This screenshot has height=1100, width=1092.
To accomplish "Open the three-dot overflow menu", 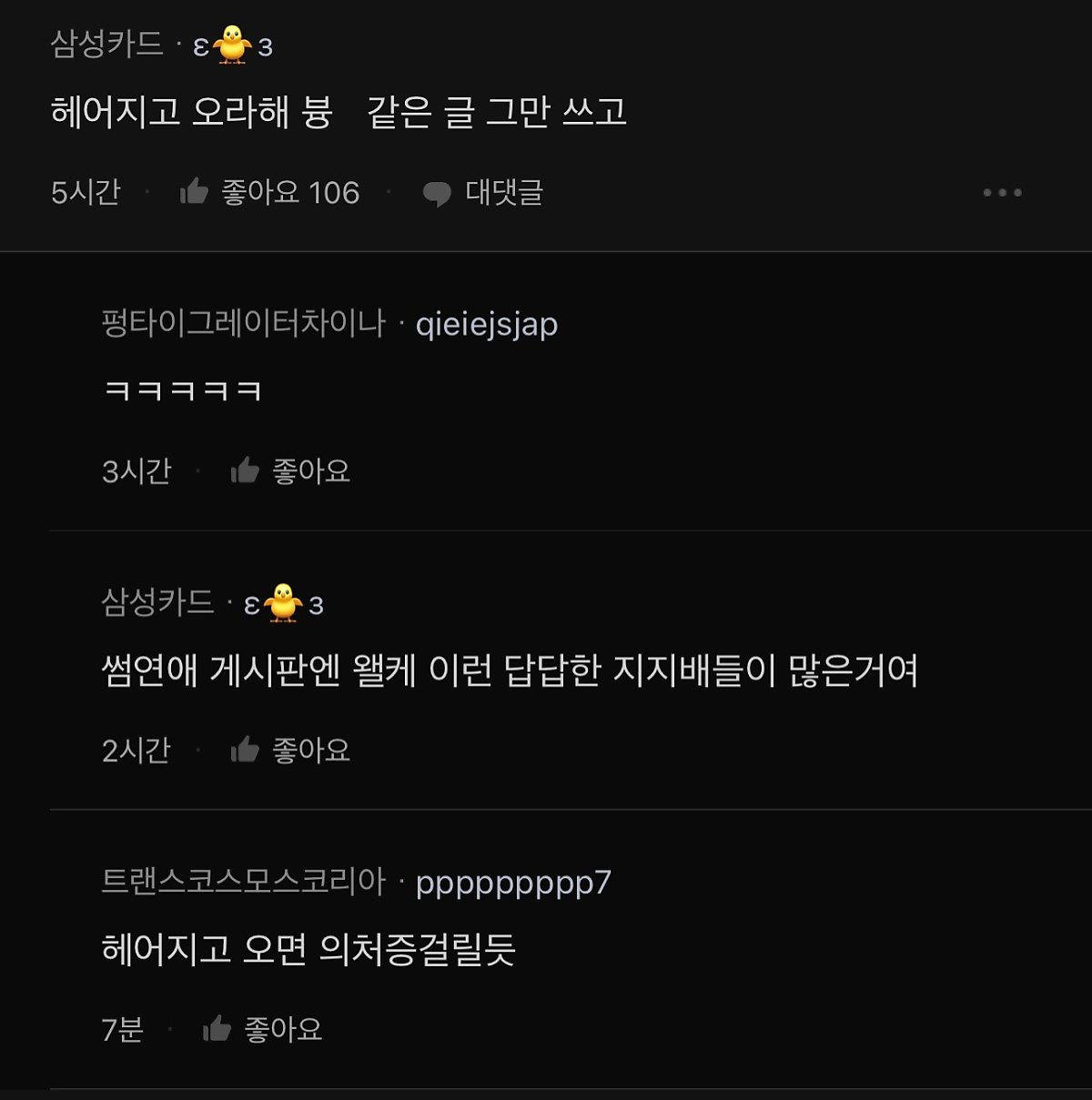I will pyautogui.click(x=1002, y=192).
